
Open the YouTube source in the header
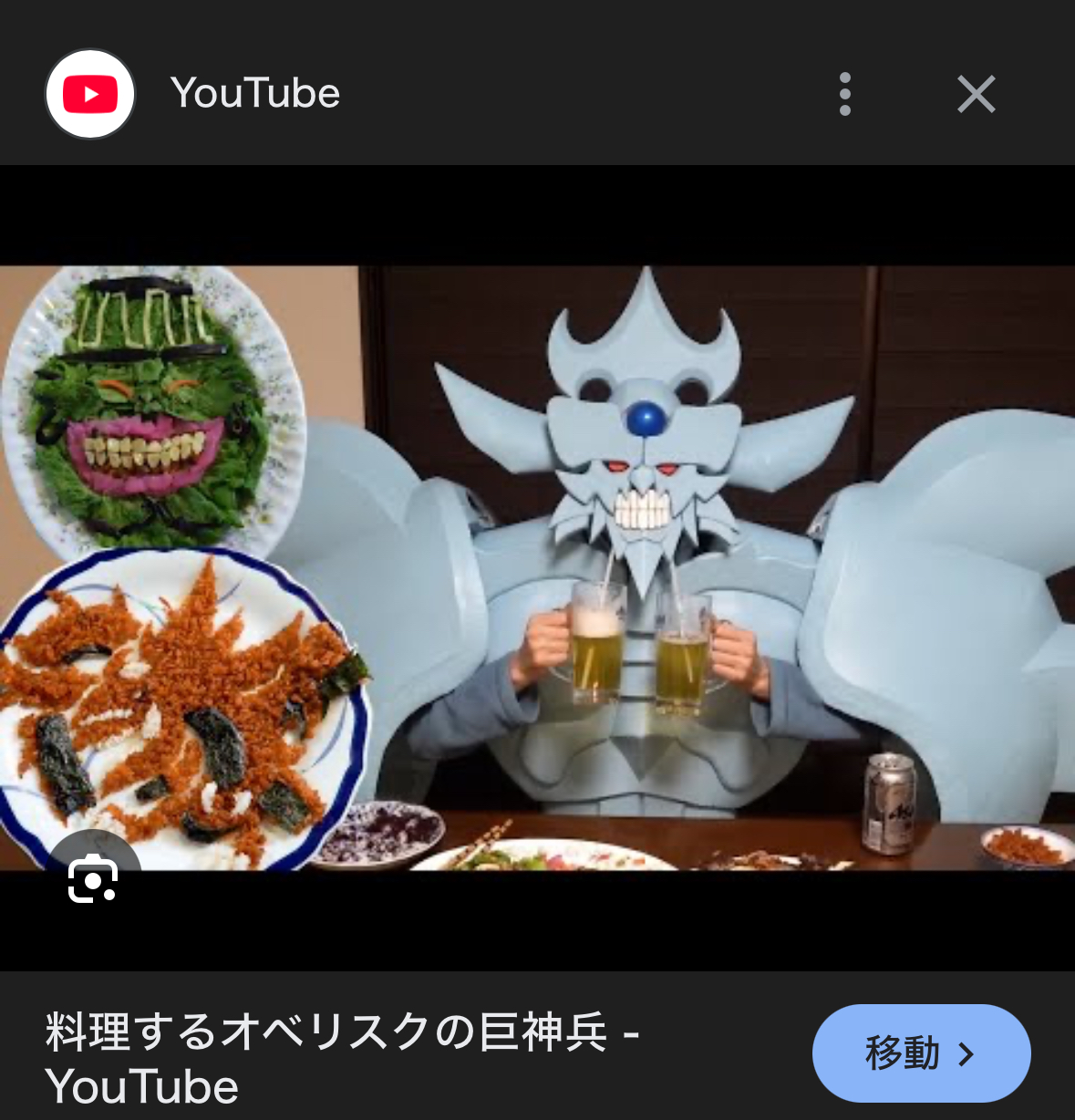(x=254, y=93)
